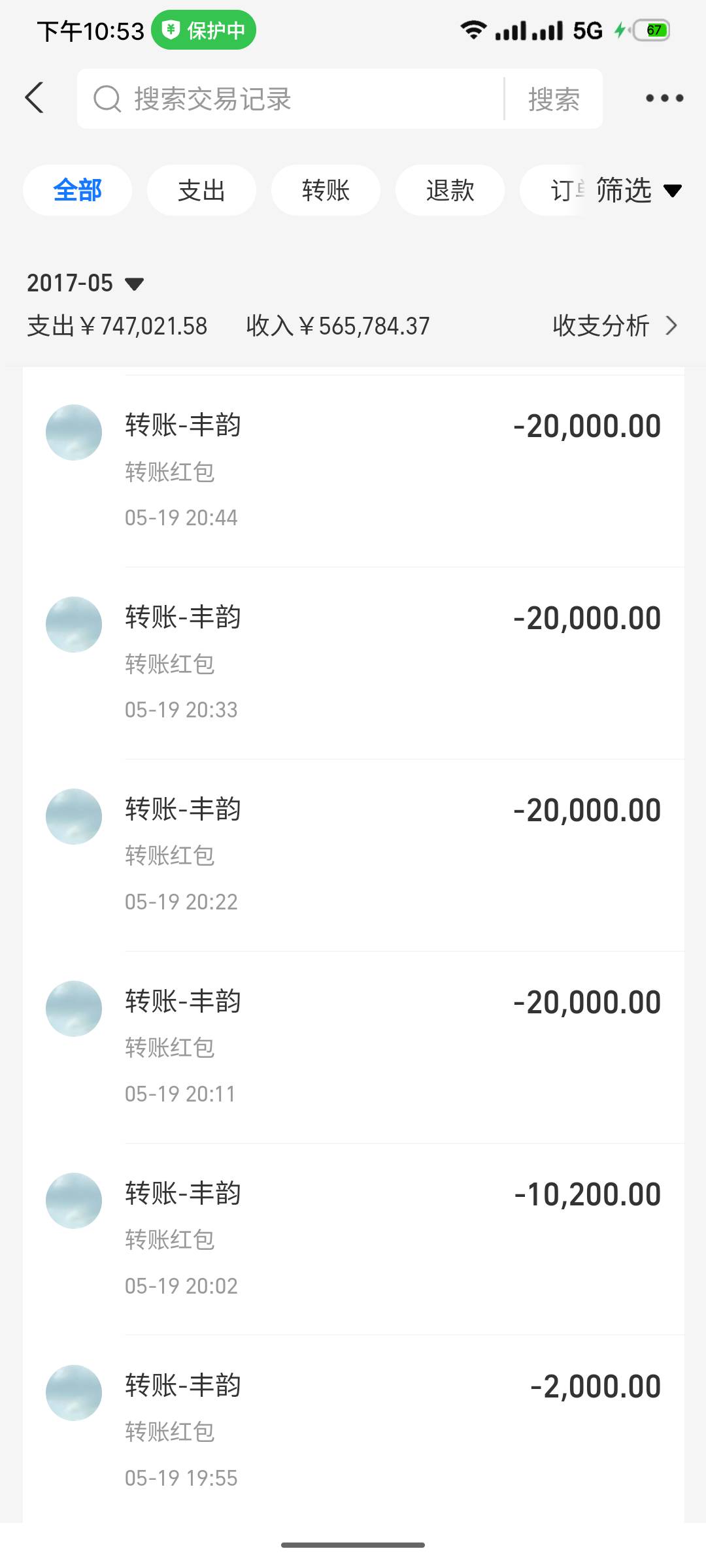The image size is (706, 1568).
Task: Open the 05-19 20:44 transfer record
Action: coord(354,471)
